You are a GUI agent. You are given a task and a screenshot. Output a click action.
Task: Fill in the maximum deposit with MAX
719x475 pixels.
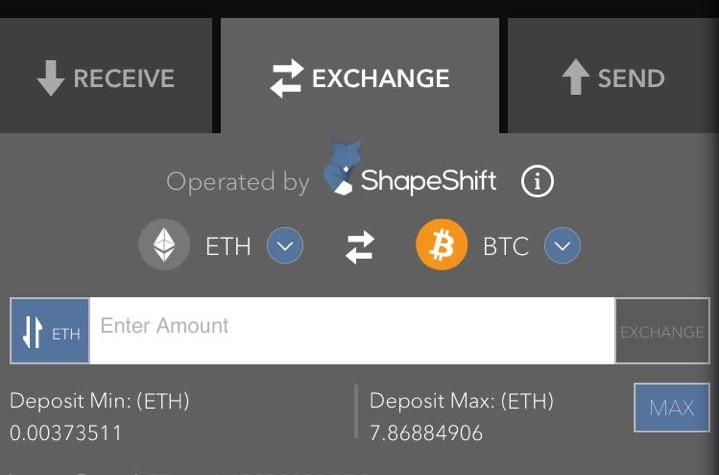coord(671,408)
